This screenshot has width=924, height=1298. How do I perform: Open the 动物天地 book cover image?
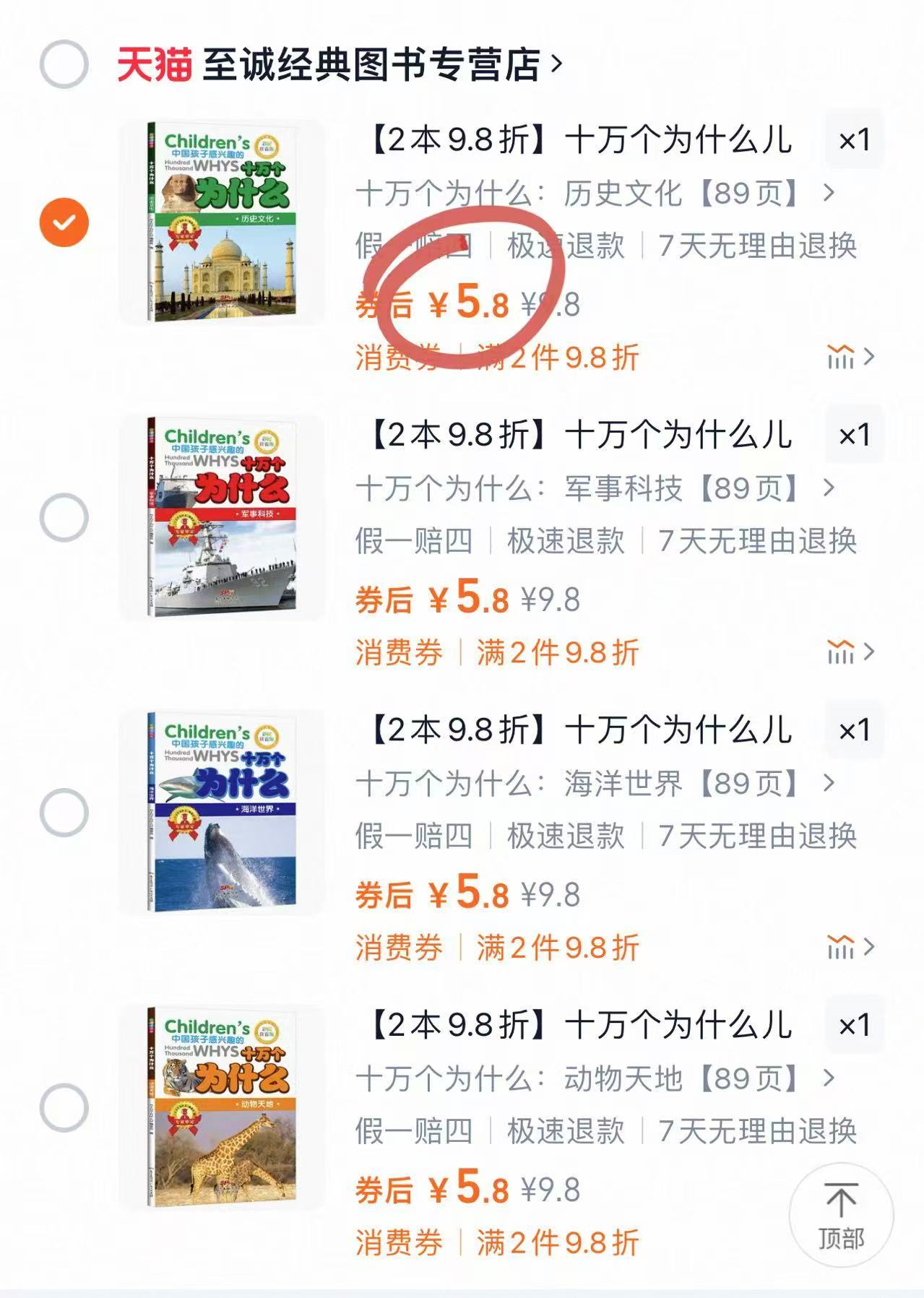pyautogui.click(x=222, y=1107)
